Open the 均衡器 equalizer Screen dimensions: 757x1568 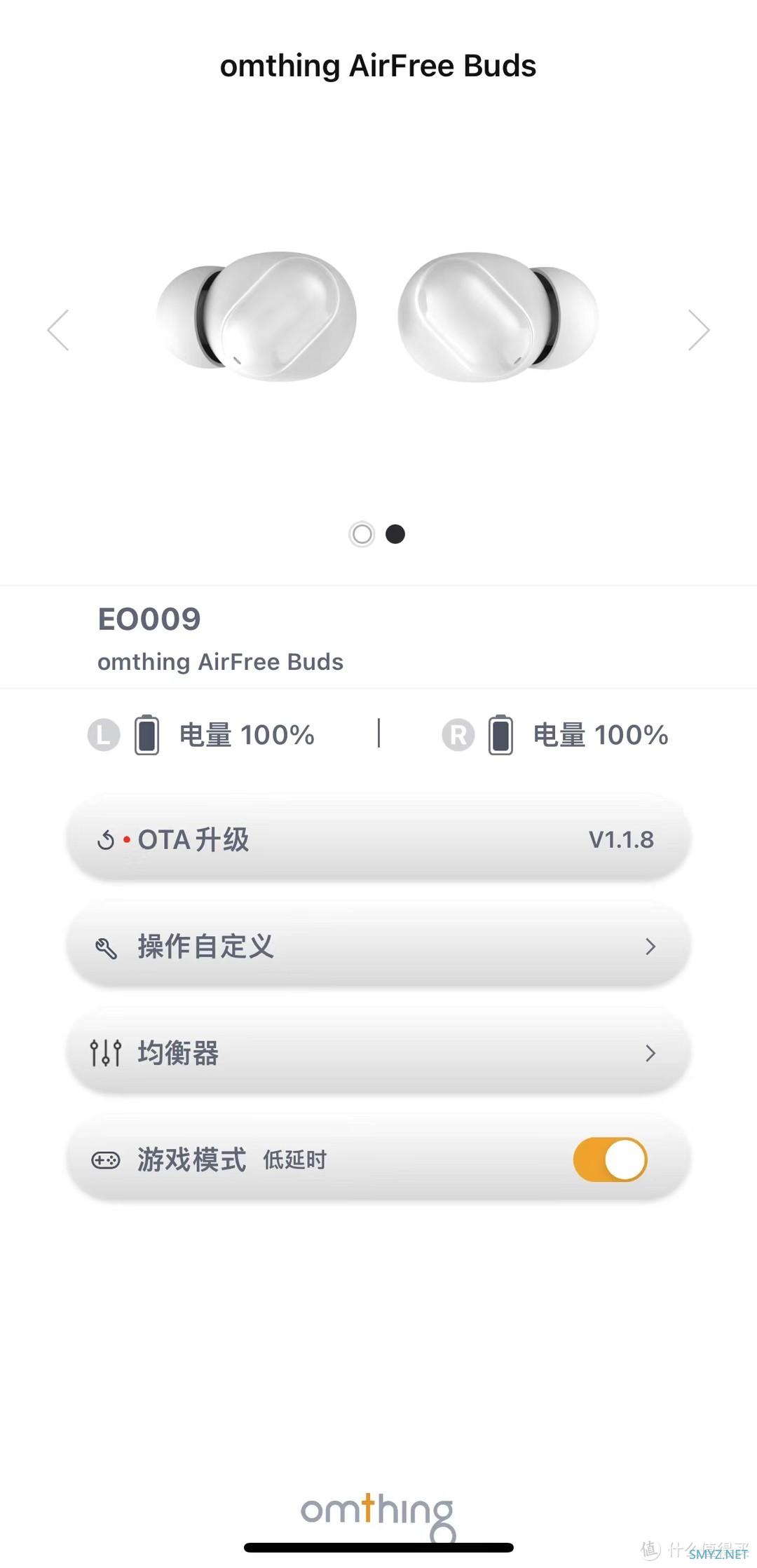pyautogui.click(x=378, y=1053)
